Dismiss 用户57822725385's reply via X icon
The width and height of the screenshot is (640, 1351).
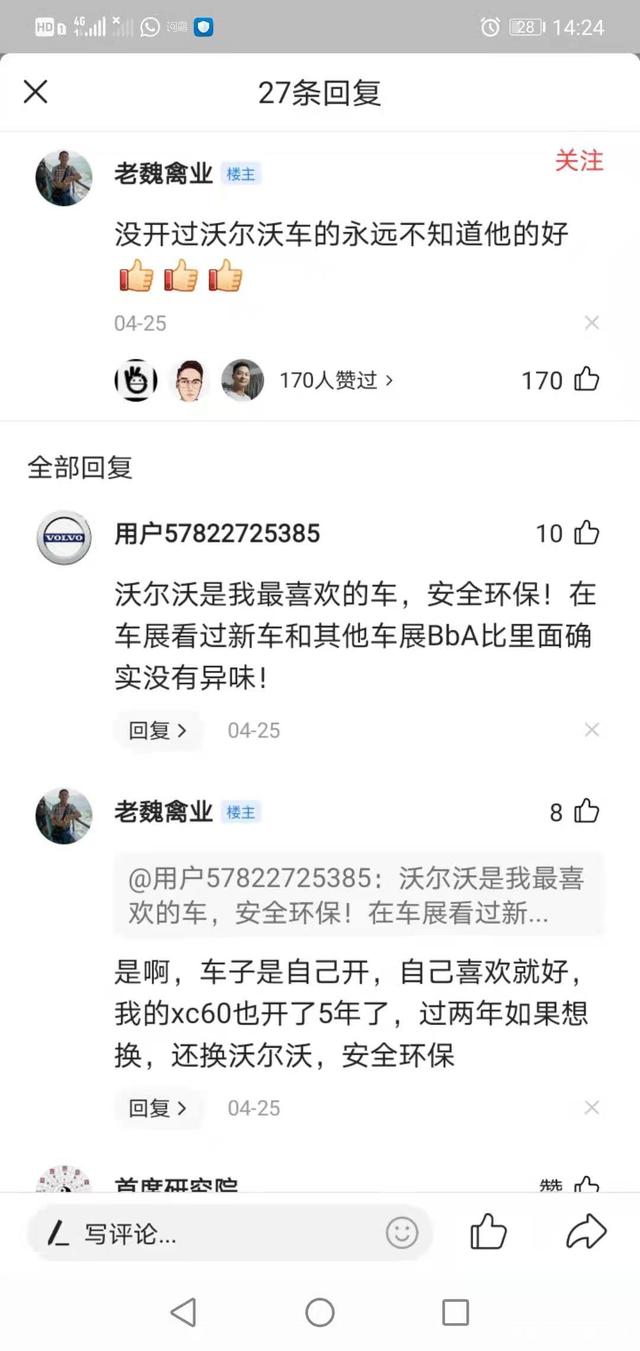[x=592, y=730]
